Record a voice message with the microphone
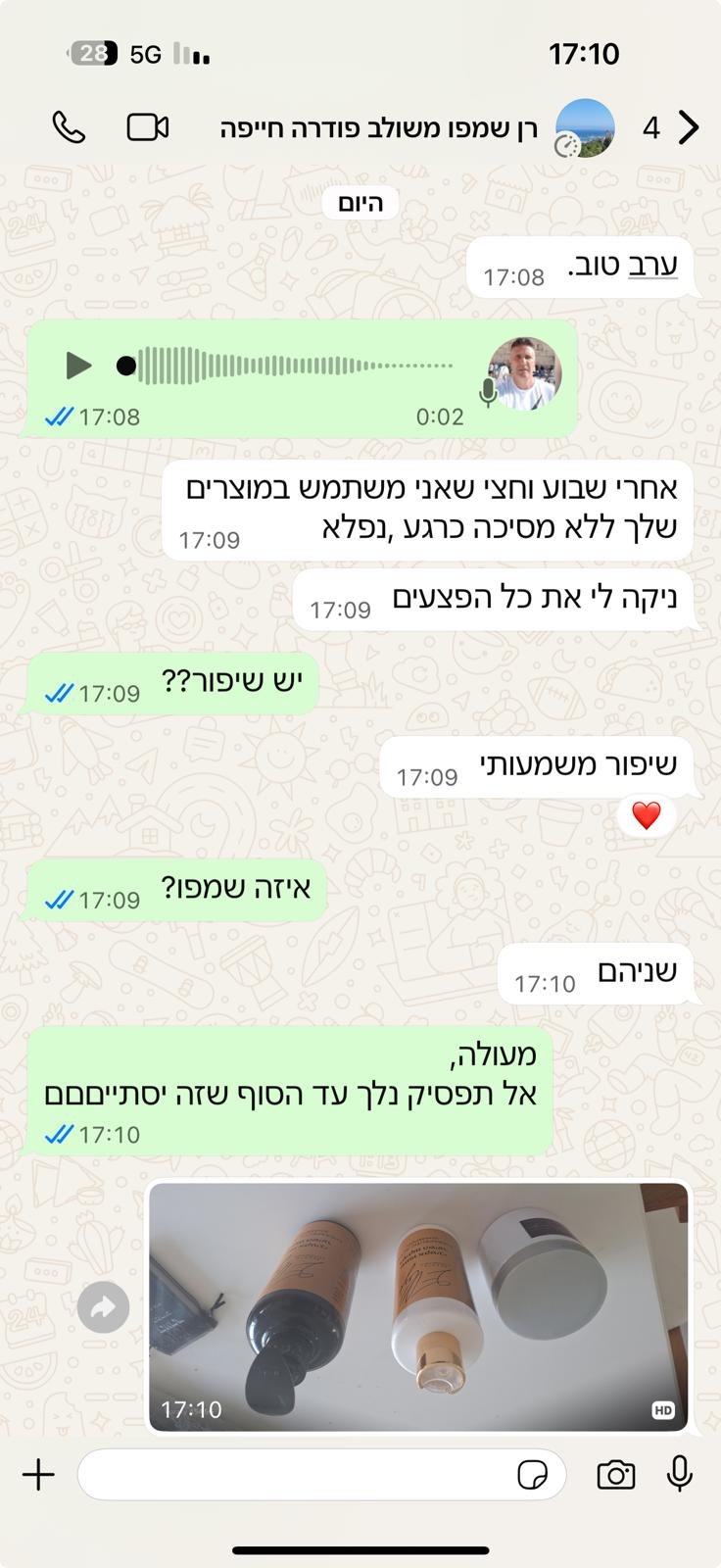721x1568 pixels. pyautogui.click(x=680, y=1474)
